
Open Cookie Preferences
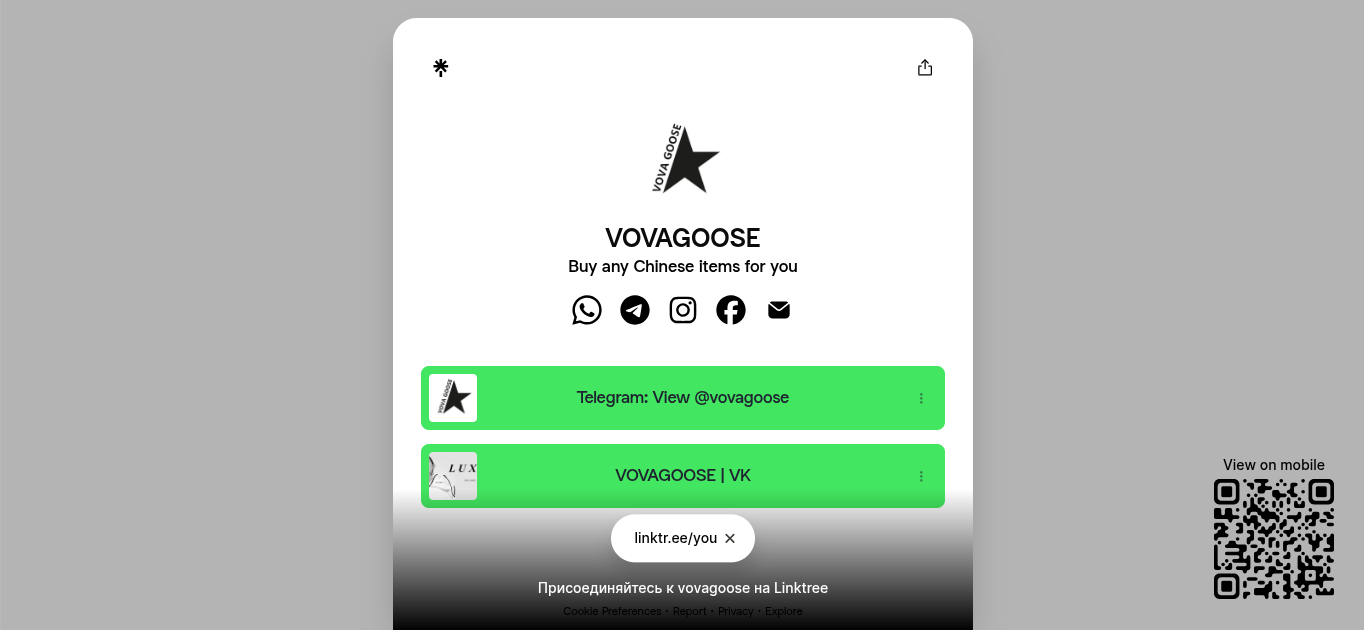tap(612, 611)
